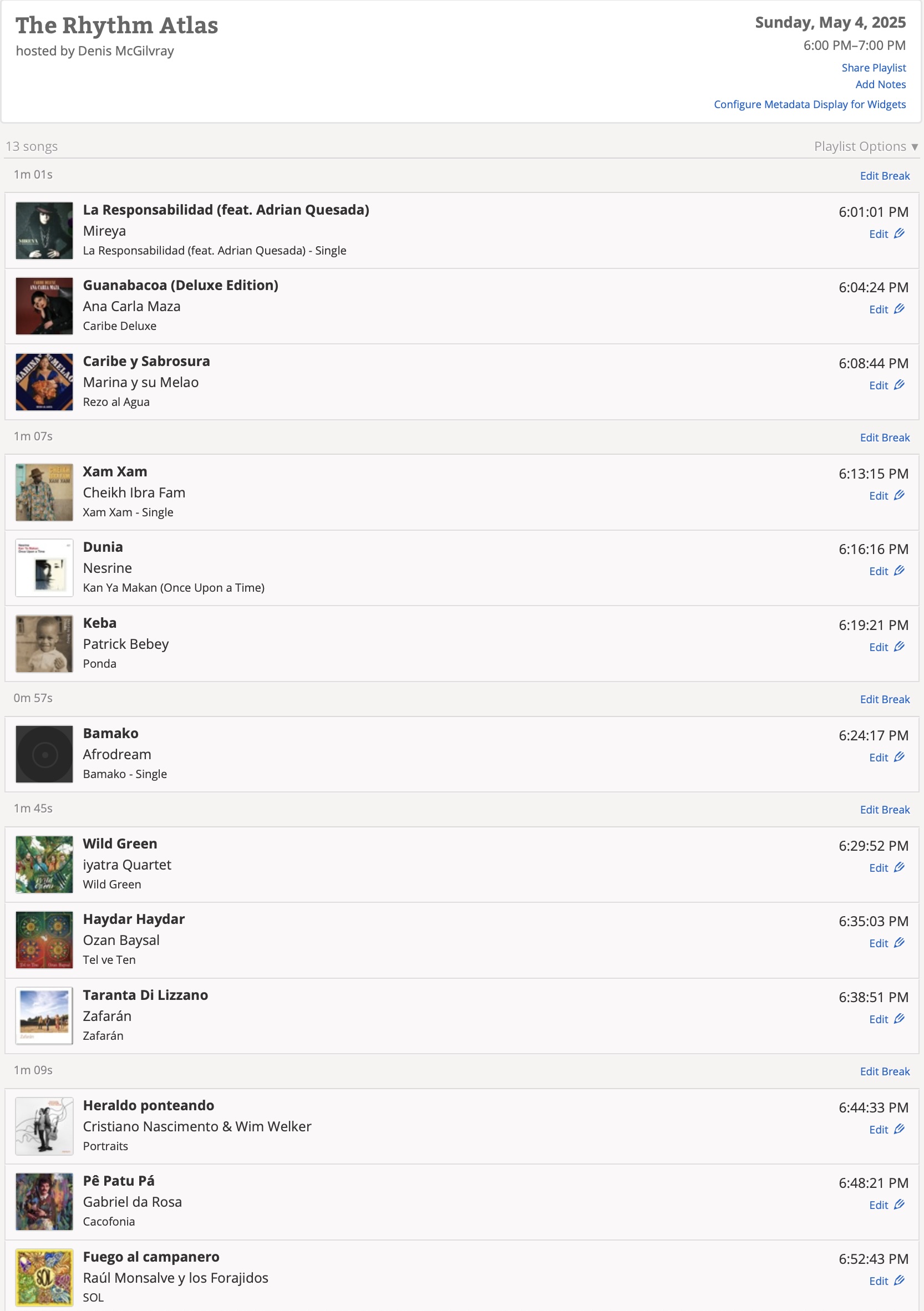924x1311 pixels.
Task: Edit the Fuego al campanero entry
Action: pos(886,1280)
